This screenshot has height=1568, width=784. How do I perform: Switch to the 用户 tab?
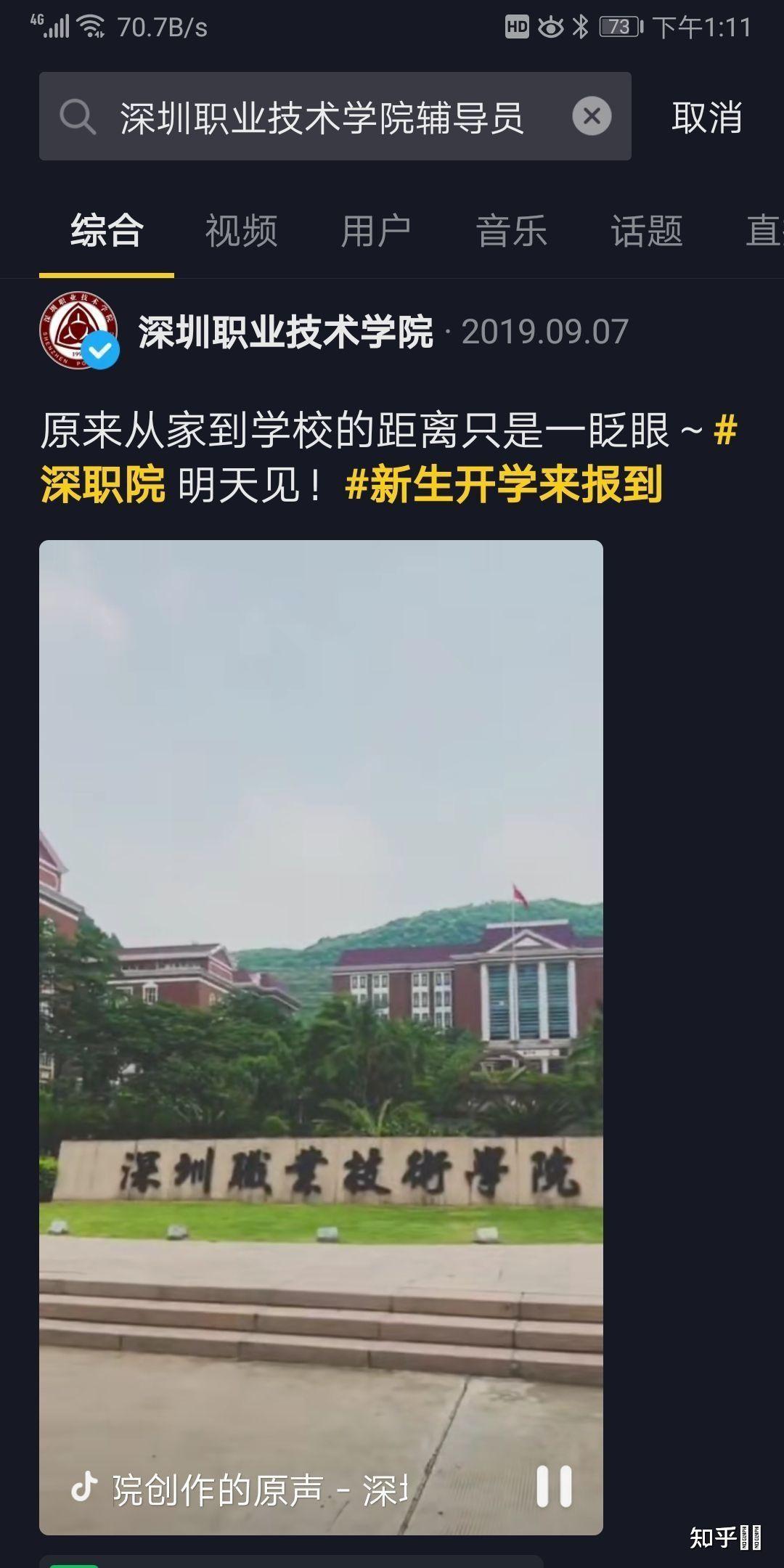coord(376,231)
